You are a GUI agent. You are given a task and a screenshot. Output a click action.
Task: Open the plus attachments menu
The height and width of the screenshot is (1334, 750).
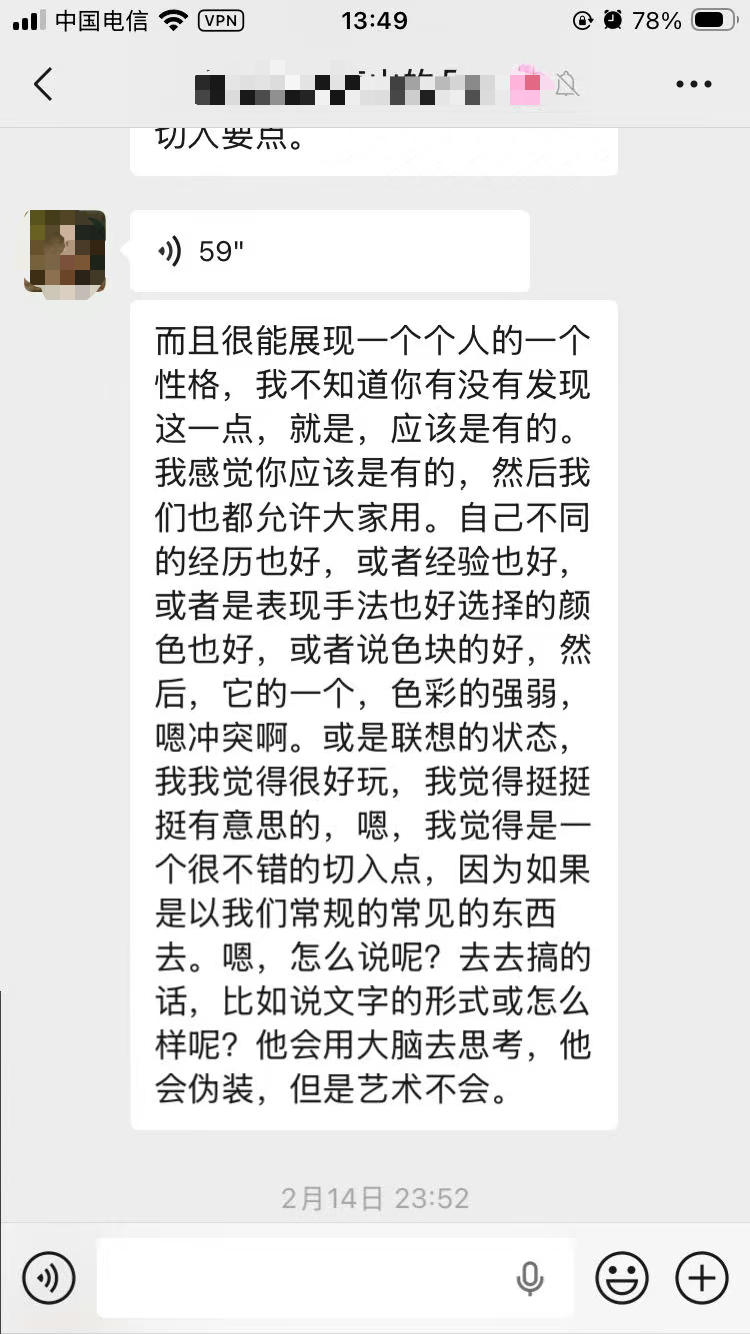tap(702, 1278)
